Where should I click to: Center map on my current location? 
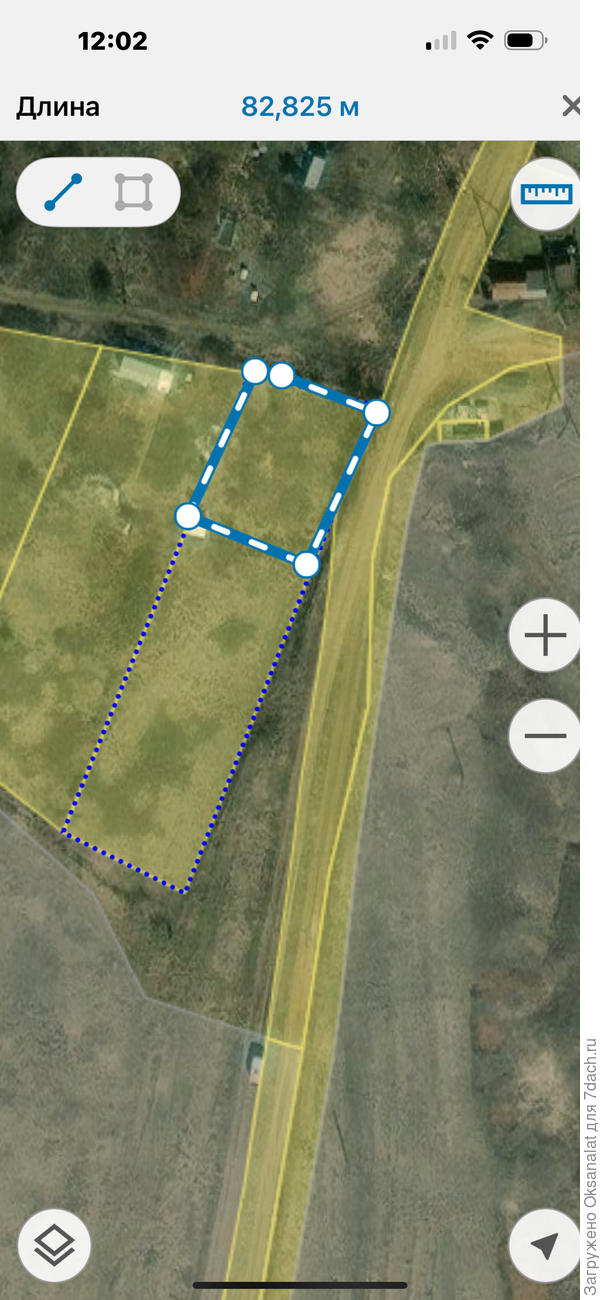pos(545,1246)
